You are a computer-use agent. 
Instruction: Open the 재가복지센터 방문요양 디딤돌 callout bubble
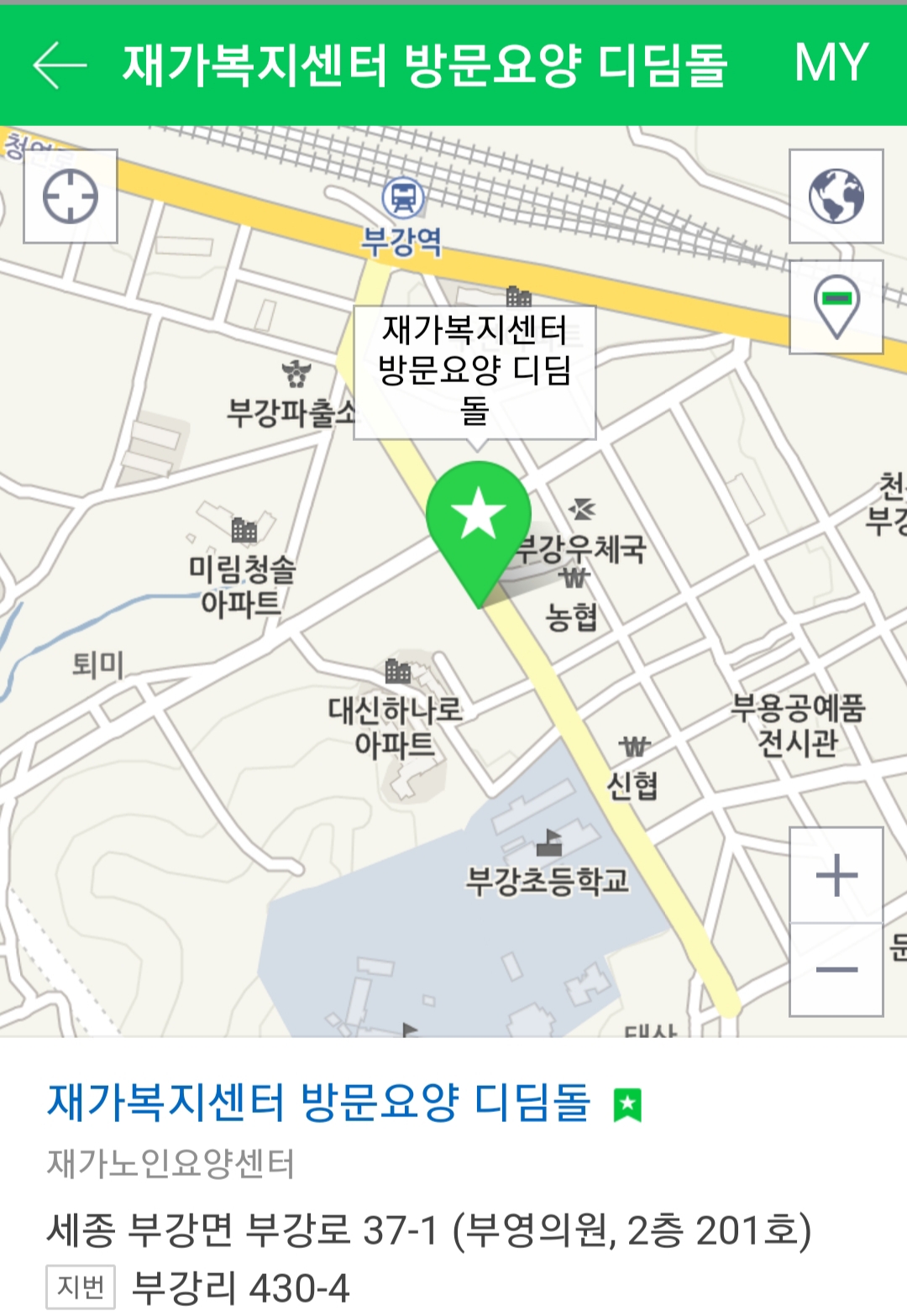point(475,372)
